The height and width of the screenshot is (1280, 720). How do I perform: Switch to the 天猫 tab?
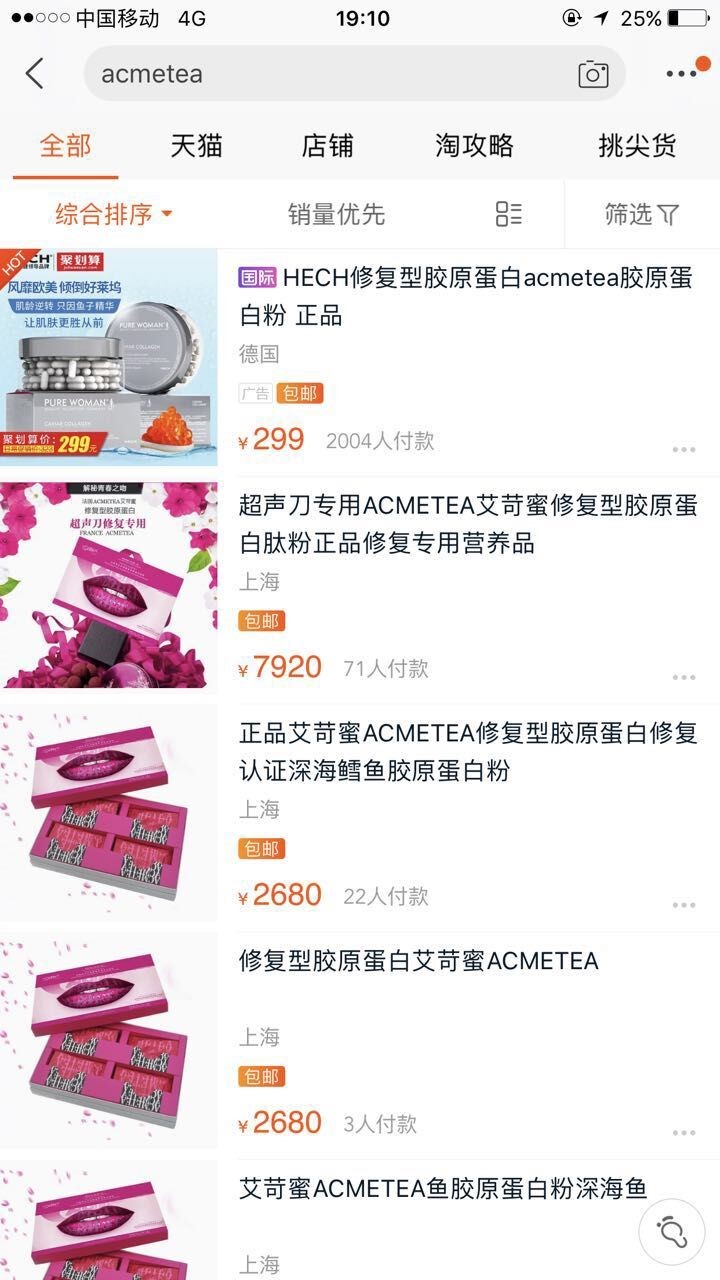pyautogui.click(x=196, y=146)
